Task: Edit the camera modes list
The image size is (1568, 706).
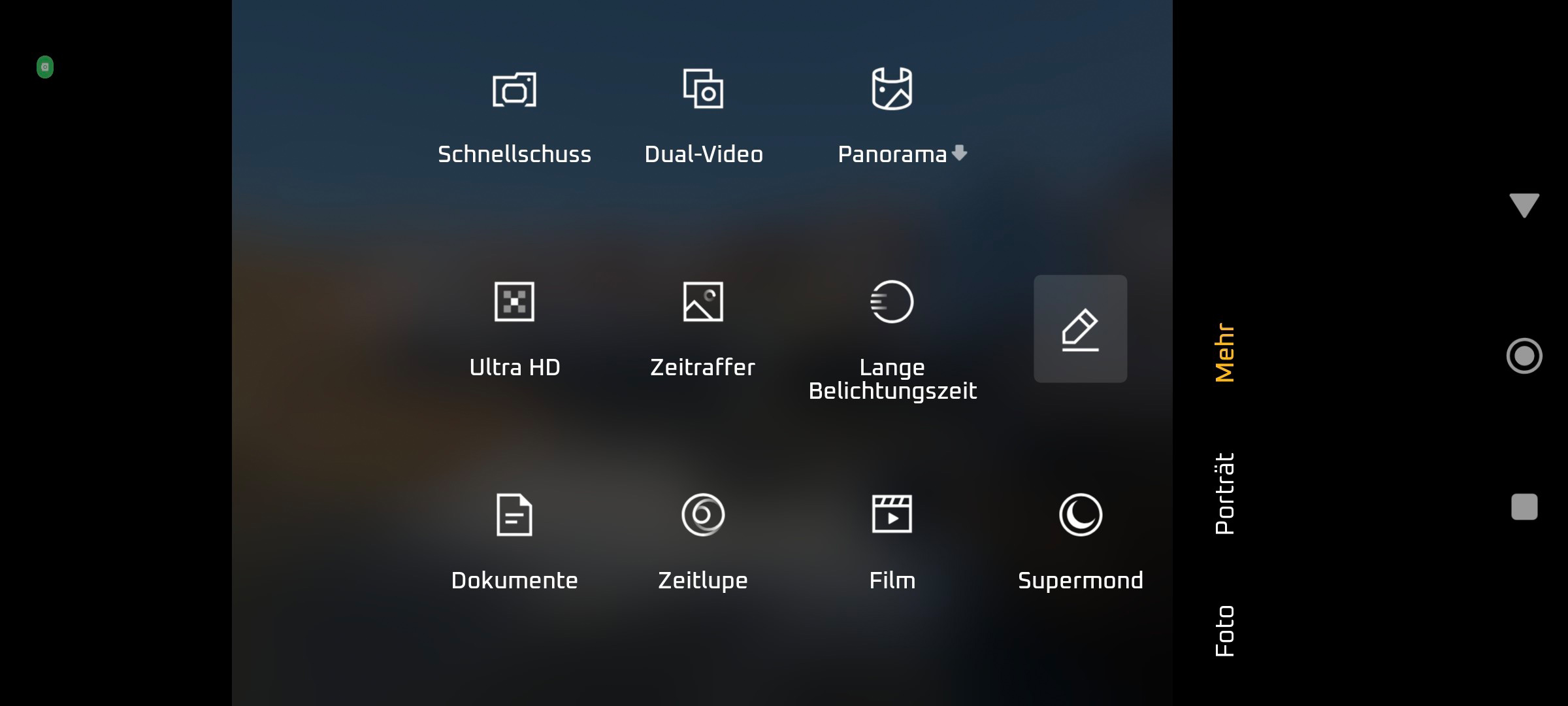Action: (1080, 329)
